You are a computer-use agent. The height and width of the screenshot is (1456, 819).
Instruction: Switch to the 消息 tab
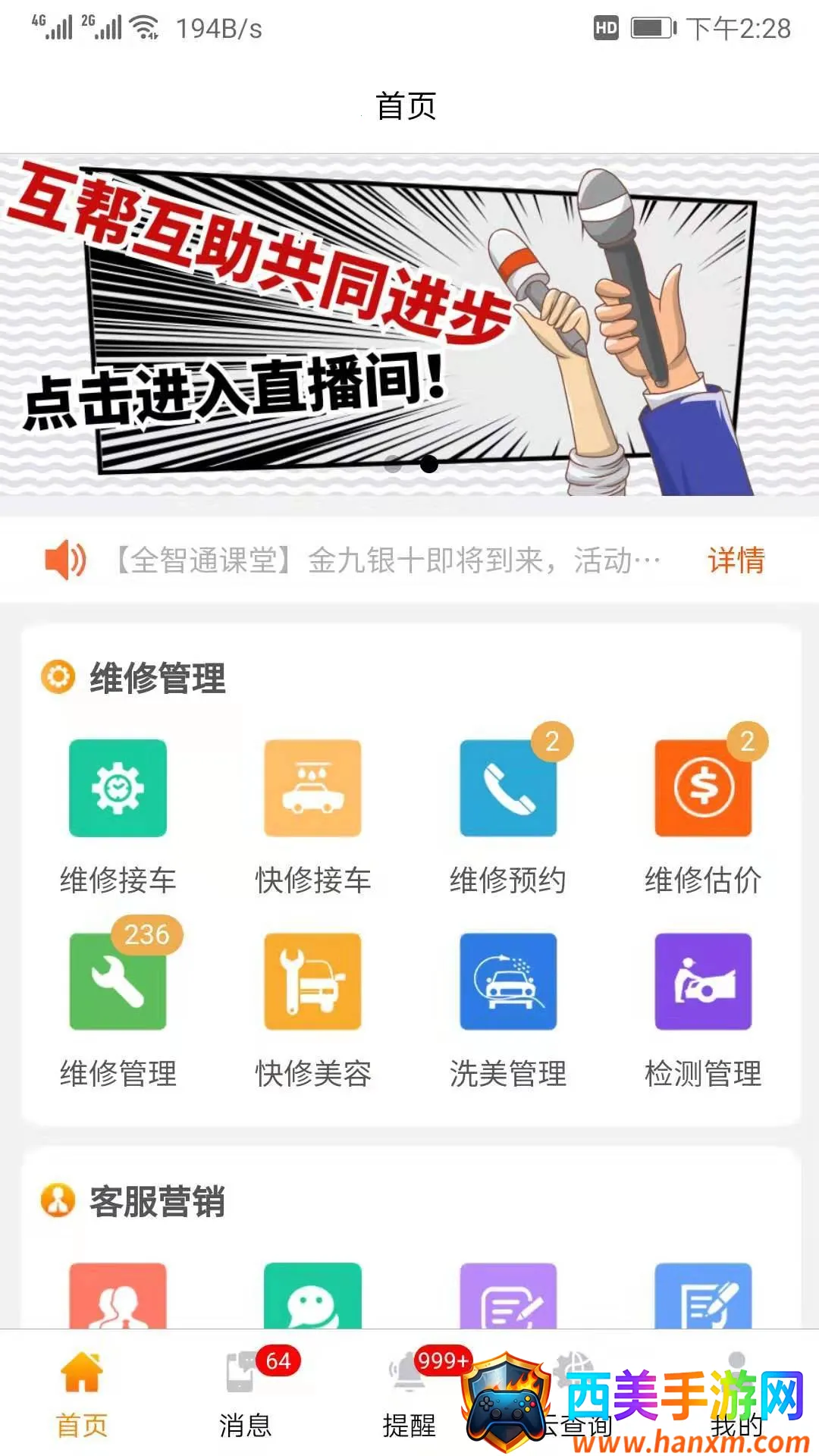pos(245,1395)
